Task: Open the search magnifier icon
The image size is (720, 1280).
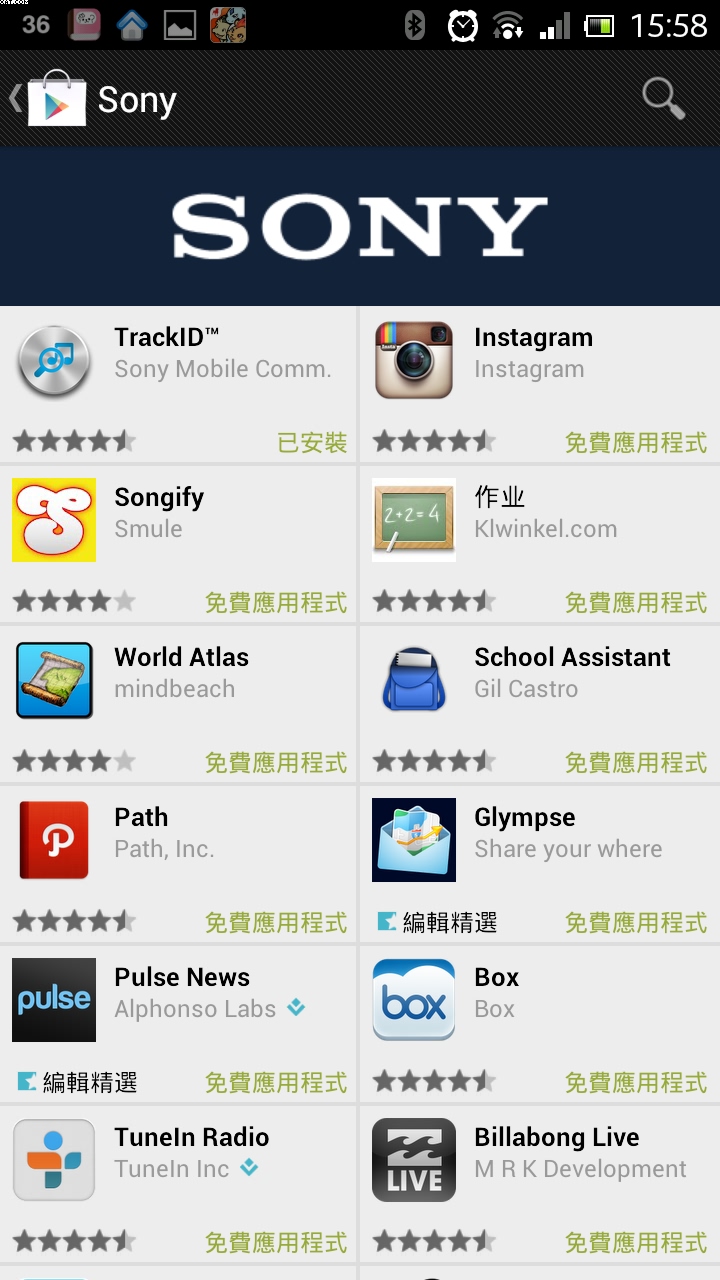Action: 663,99
